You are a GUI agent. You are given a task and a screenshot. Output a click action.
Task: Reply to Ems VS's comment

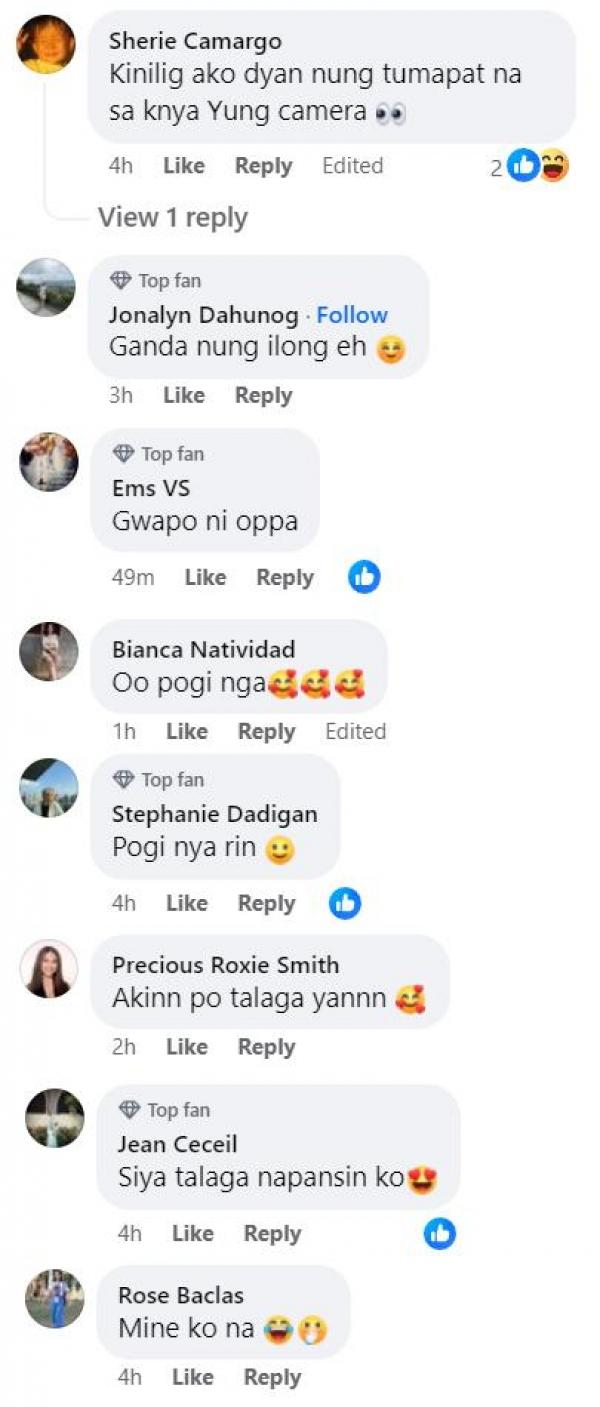[x=284, y=577]
